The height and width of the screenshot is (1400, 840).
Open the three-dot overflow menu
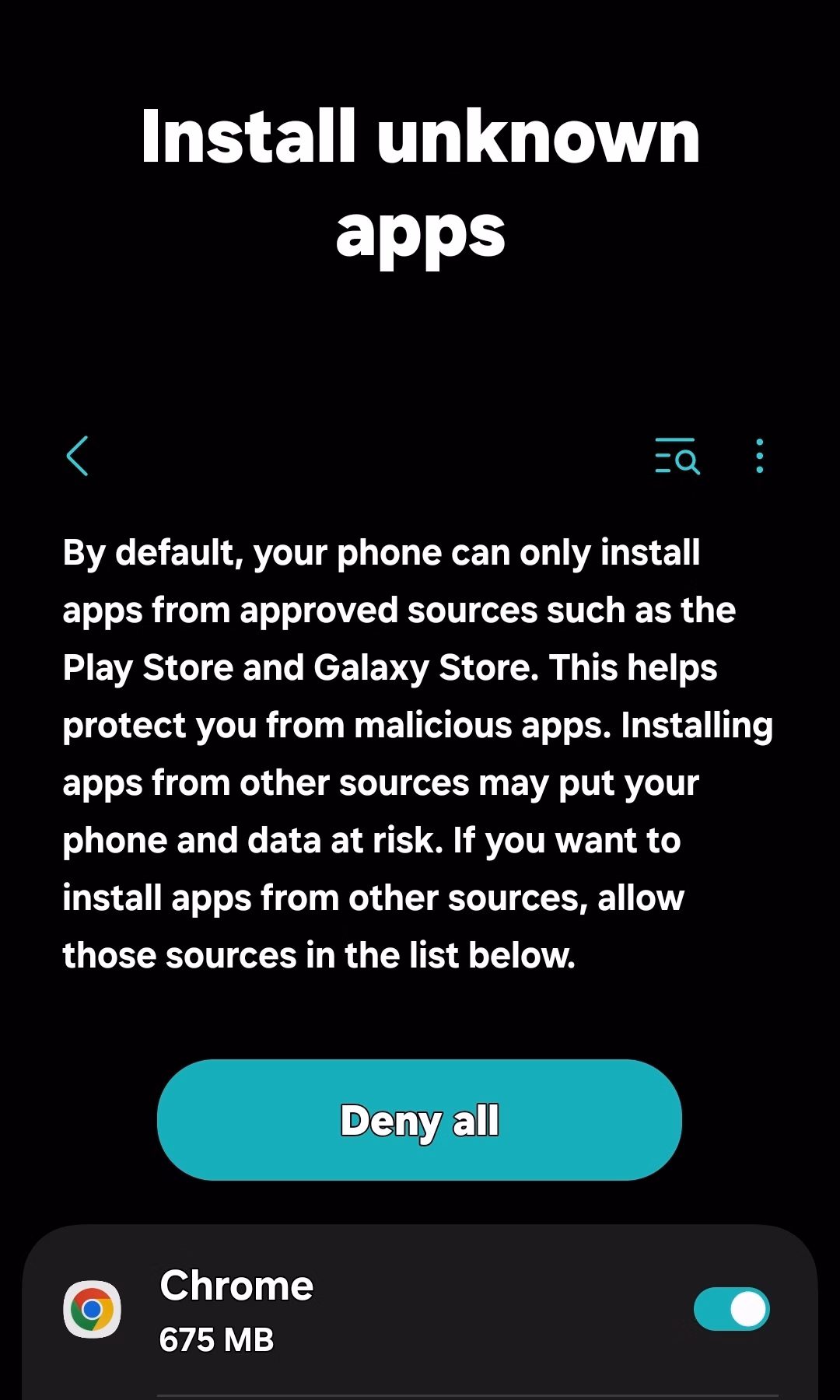pyautogui.click(x=759, y=456)
